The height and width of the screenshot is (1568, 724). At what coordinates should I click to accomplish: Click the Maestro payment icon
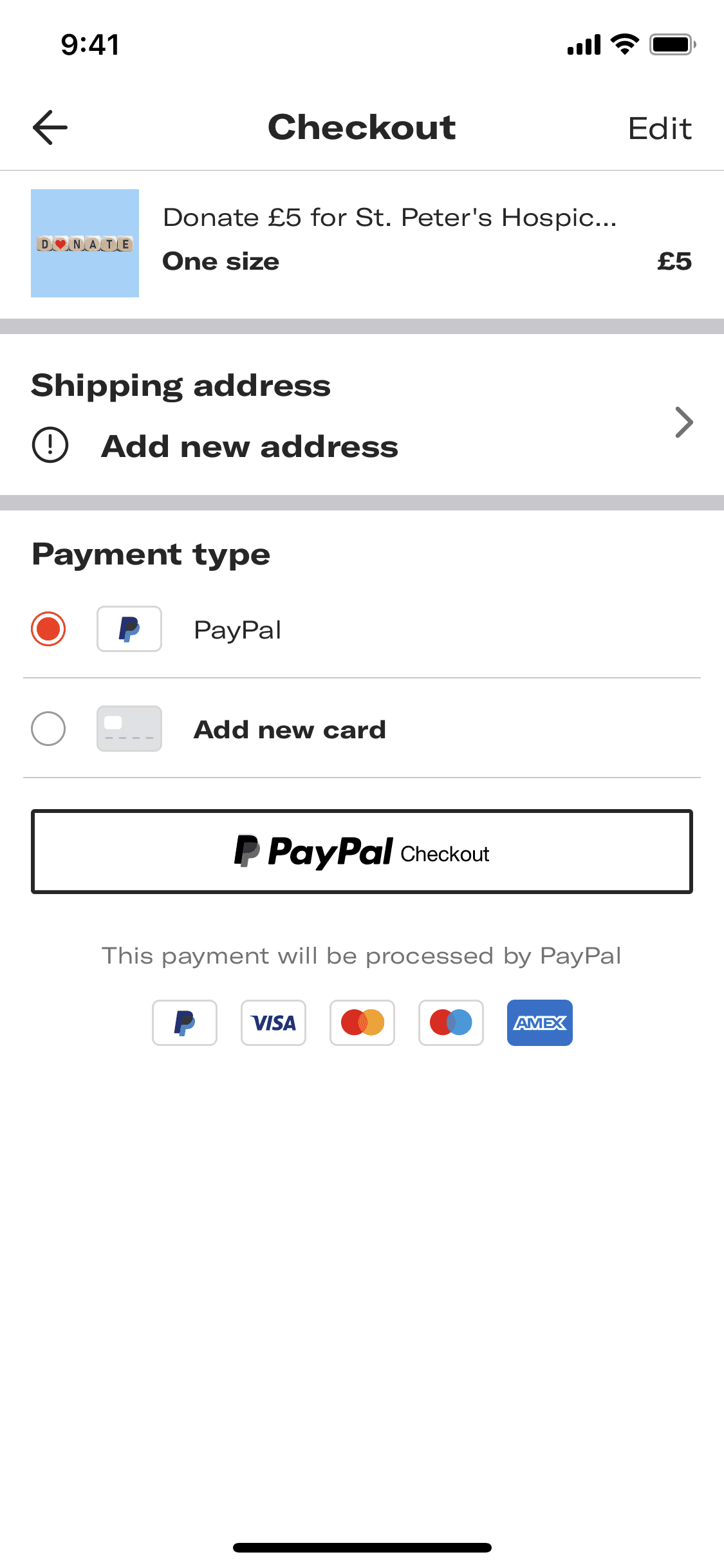451,1023
